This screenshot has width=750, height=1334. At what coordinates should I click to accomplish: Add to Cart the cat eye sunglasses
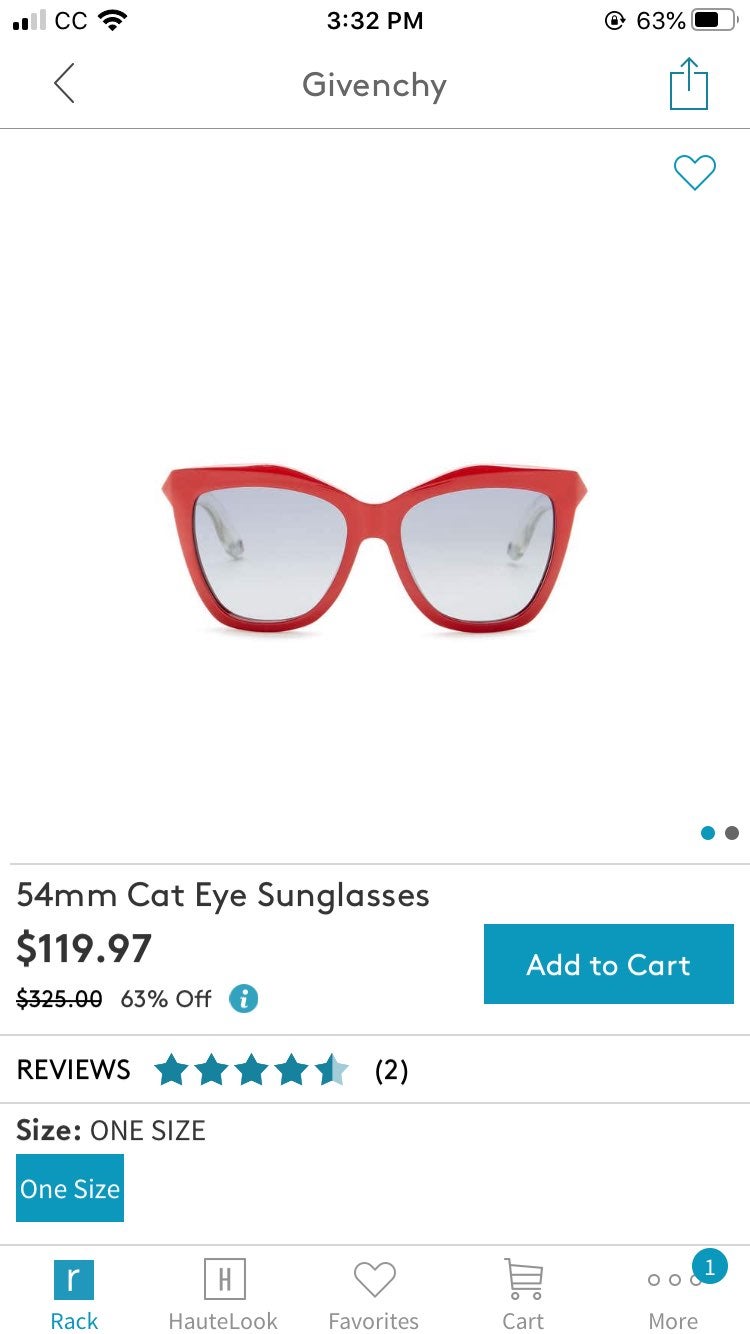(608, 964)
